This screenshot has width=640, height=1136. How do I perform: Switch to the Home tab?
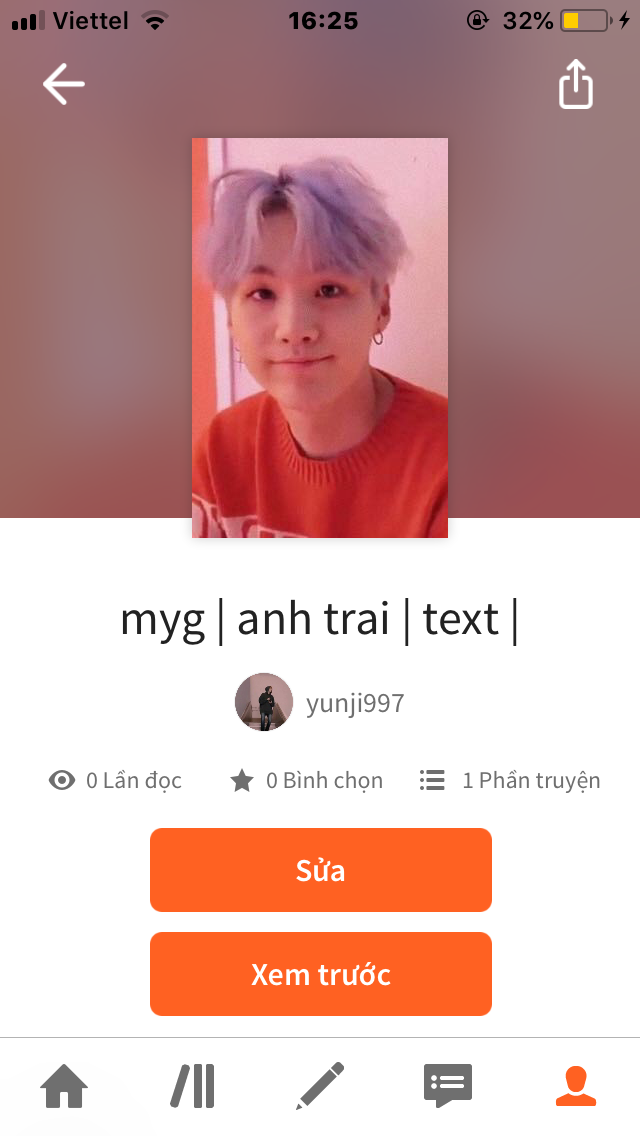(x=64, y=1085)
